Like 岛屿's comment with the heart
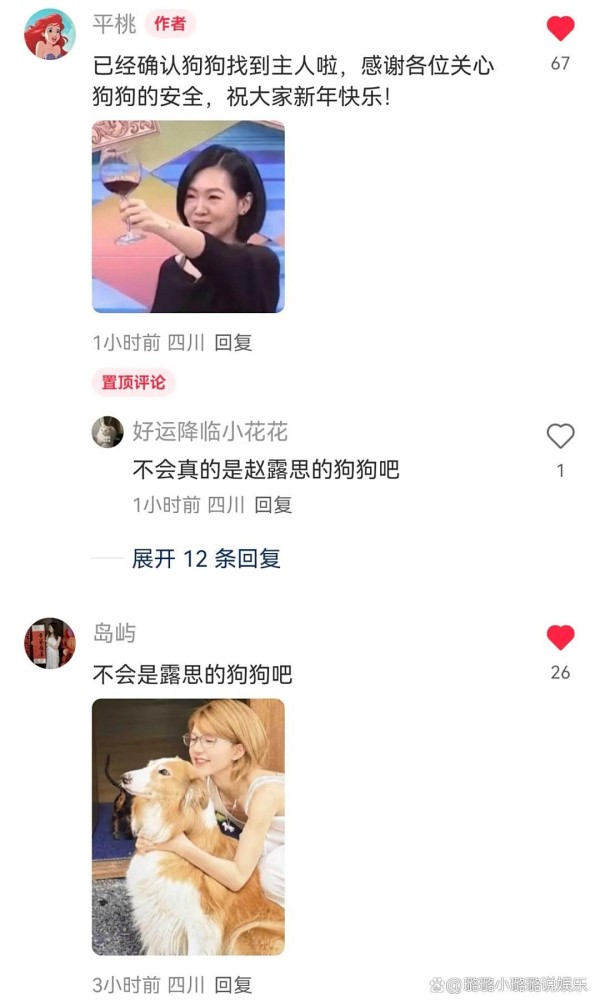600x1006 pixels. (x=560, y=638)
